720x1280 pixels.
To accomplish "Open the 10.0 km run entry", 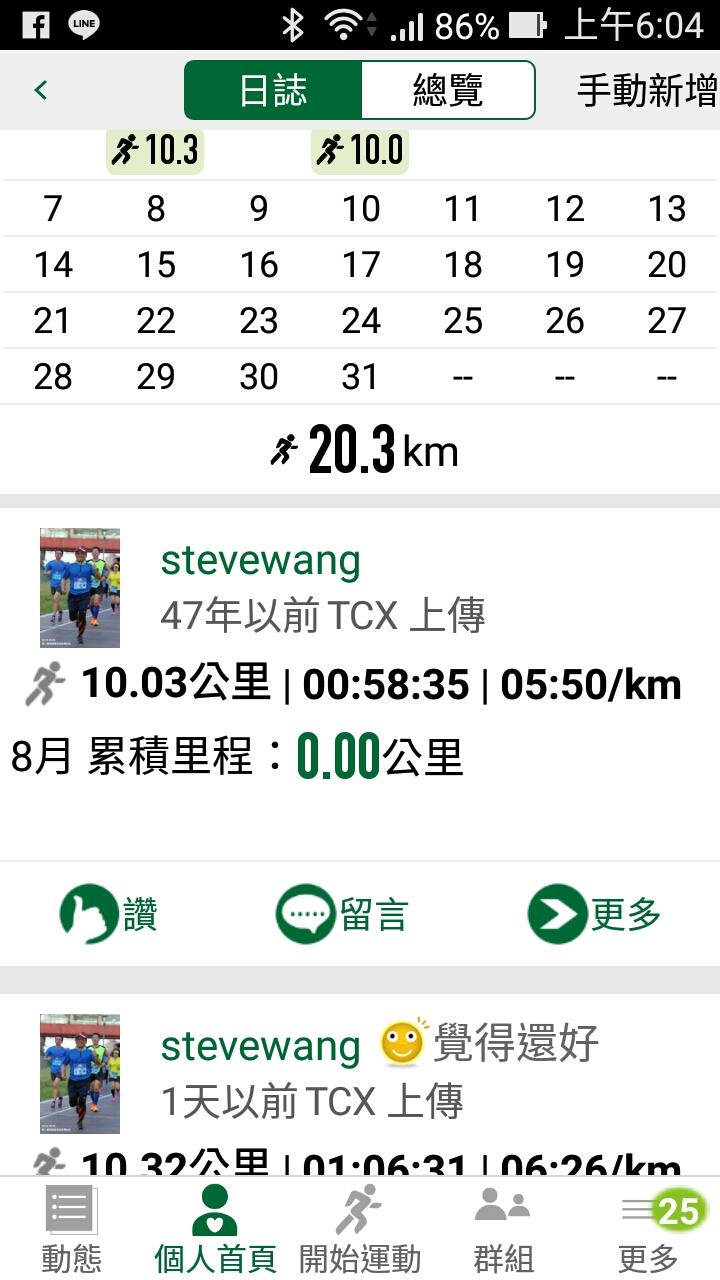I will (x=360, y=151).
